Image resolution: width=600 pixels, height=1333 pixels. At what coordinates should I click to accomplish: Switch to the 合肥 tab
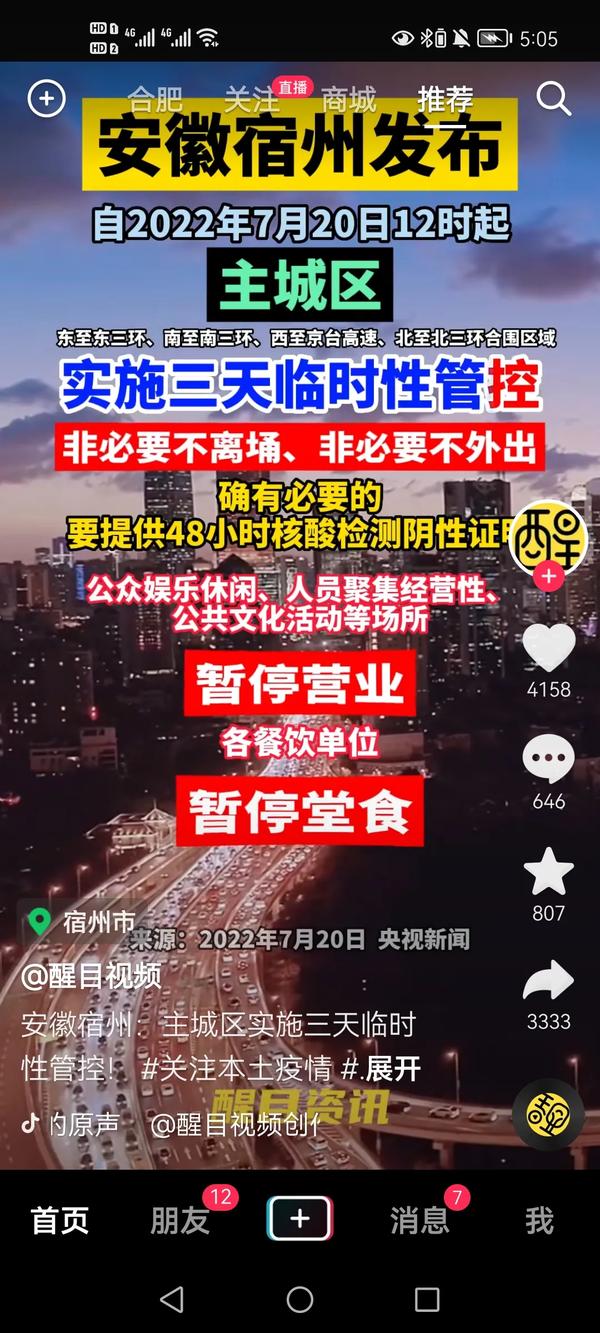coord(155,100)
